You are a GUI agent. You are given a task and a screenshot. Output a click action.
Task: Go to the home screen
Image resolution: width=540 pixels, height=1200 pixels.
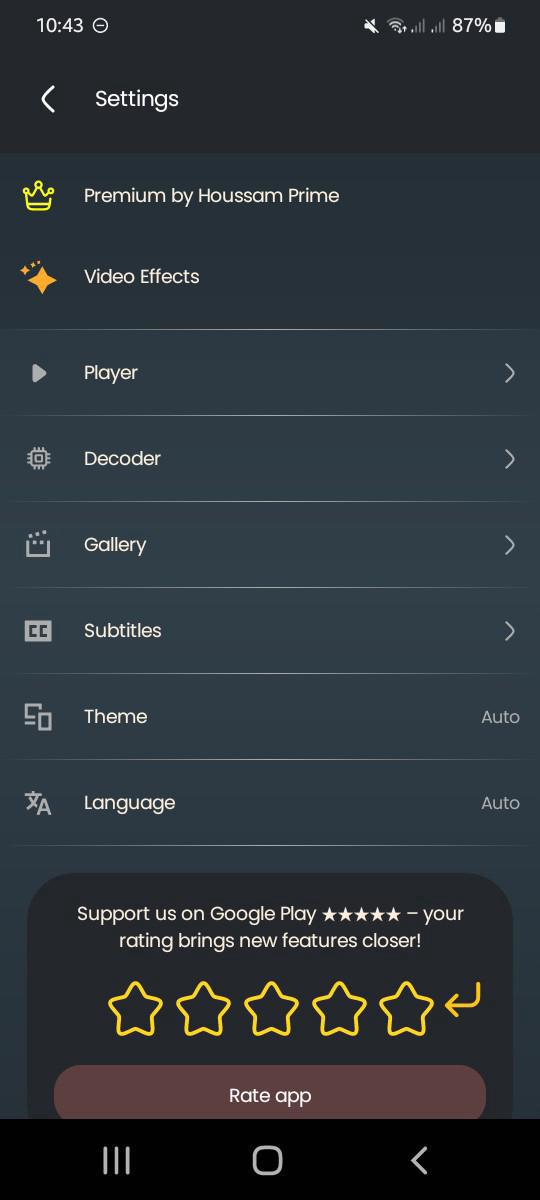click(x=268, y=1160)
